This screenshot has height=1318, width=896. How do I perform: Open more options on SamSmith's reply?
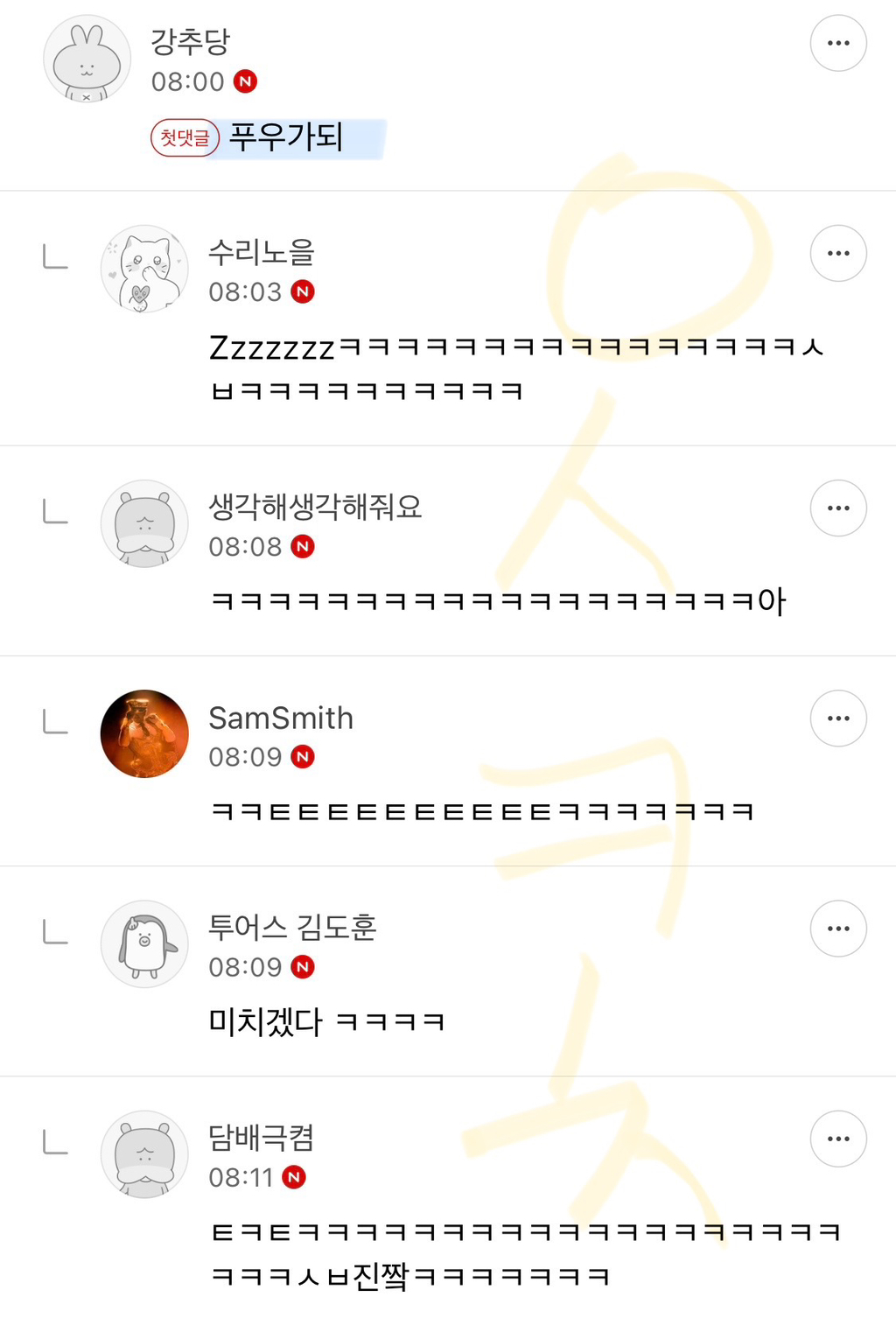pos(837,719)
